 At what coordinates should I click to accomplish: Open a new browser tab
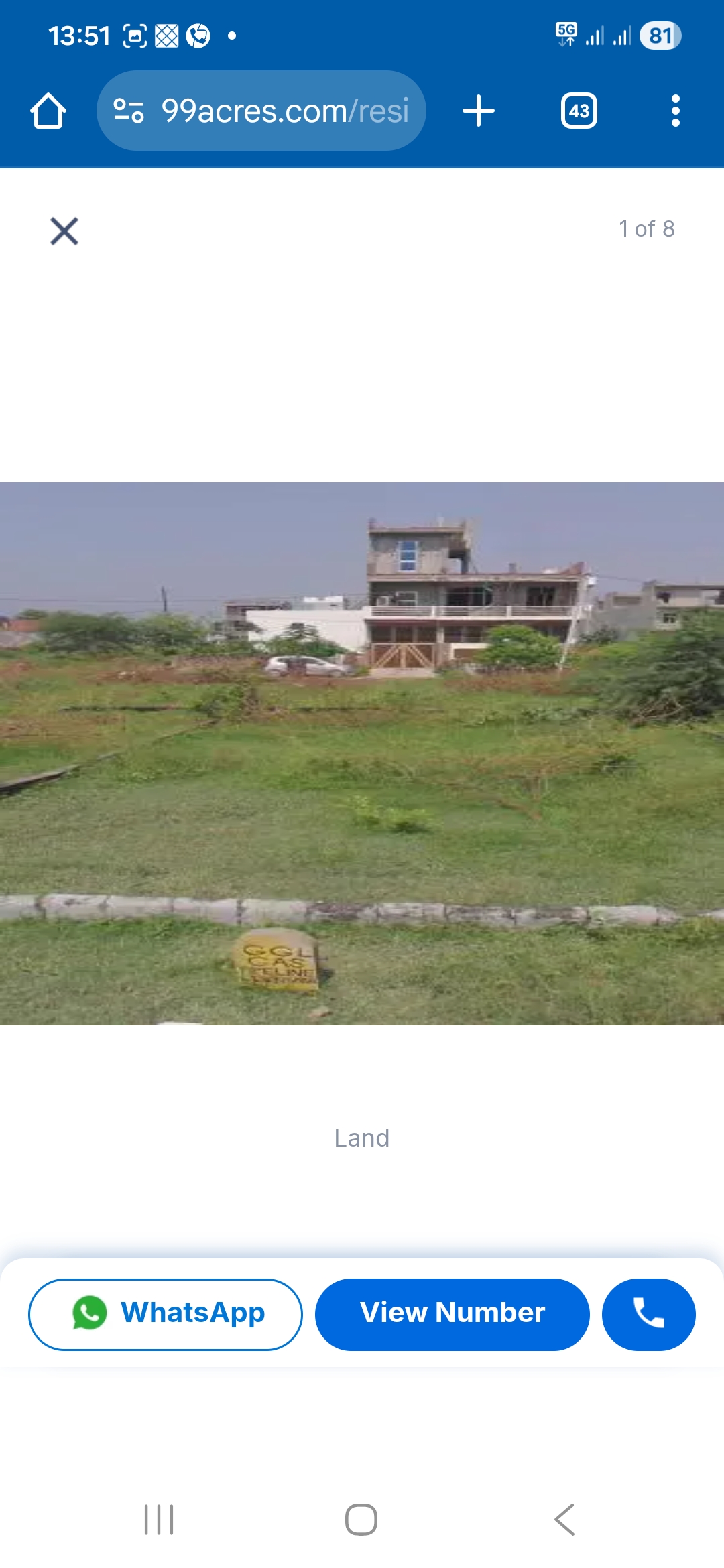point(479,111)
